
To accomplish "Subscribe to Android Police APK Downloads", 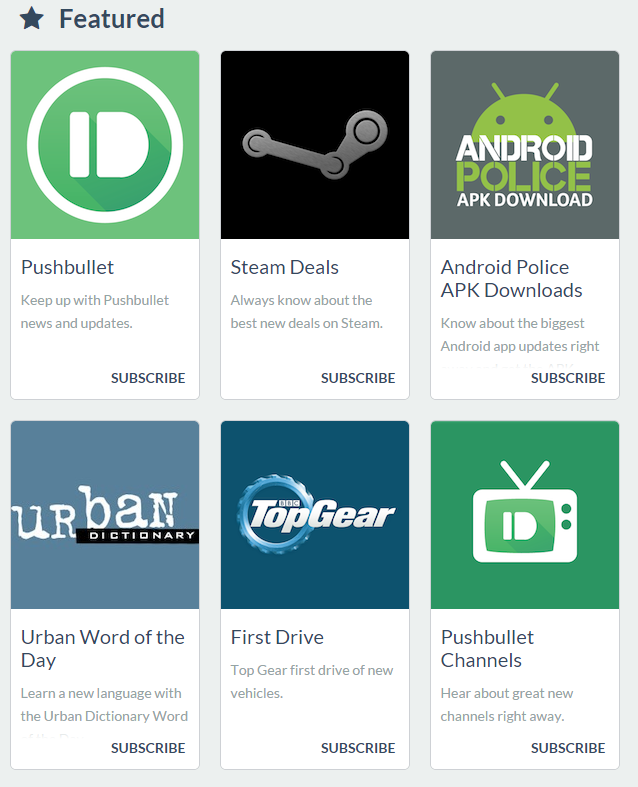I will [568, 378].
